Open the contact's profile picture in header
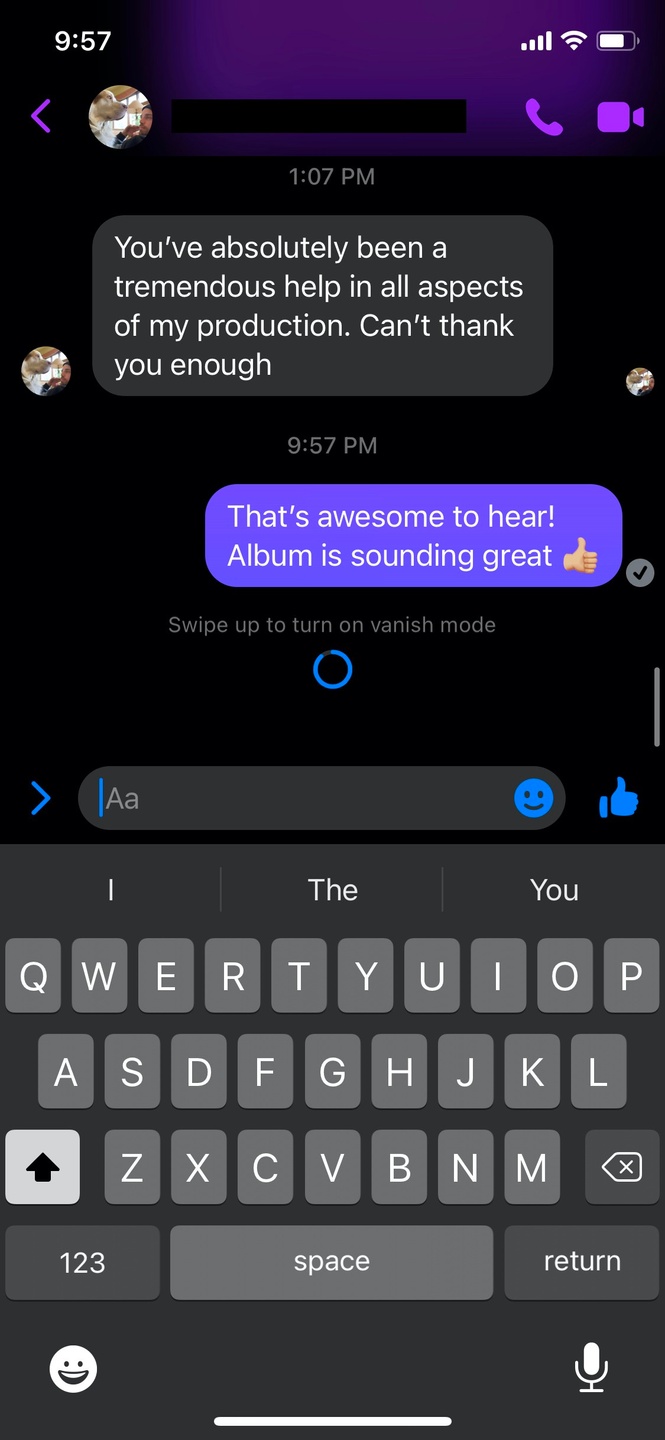The image size is (665, 1440). 121,117
